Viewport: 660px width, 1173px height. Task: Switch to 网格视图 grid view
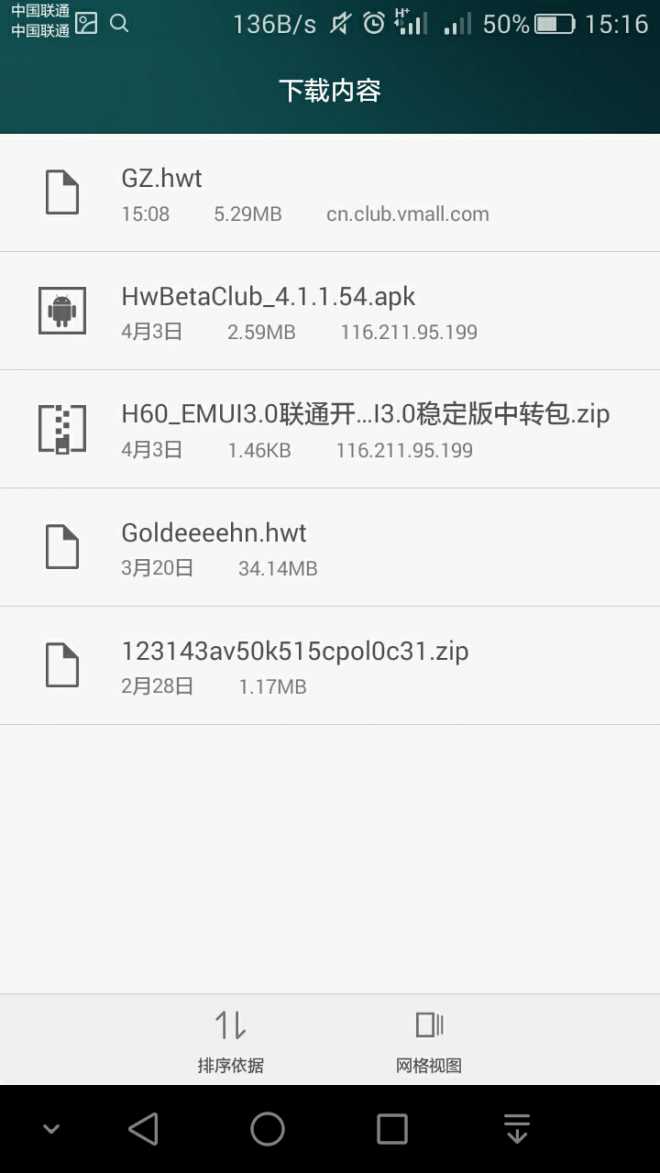click(429, 1041)
